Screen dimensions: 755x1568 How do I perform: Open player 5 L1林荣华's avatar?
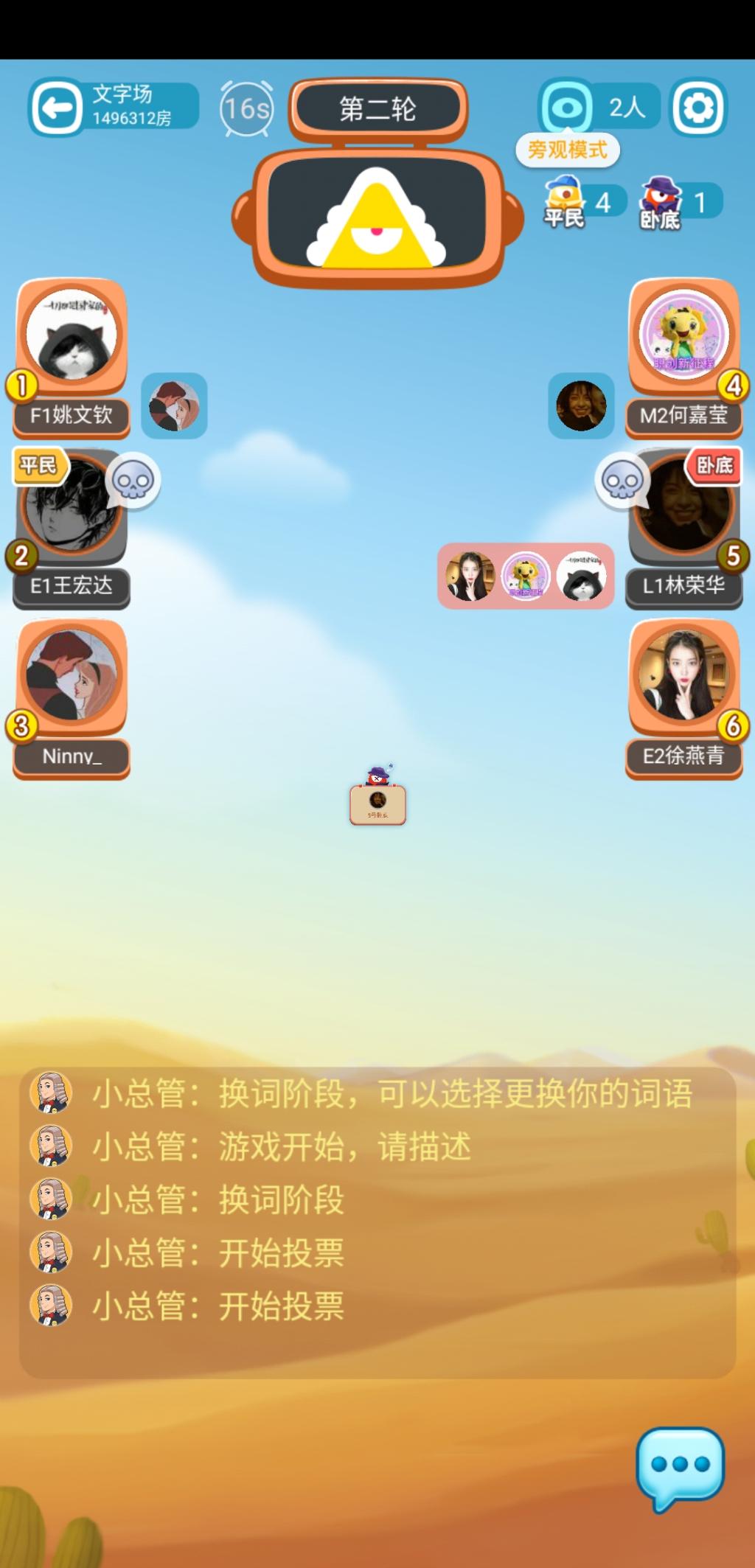pos(683,506)
